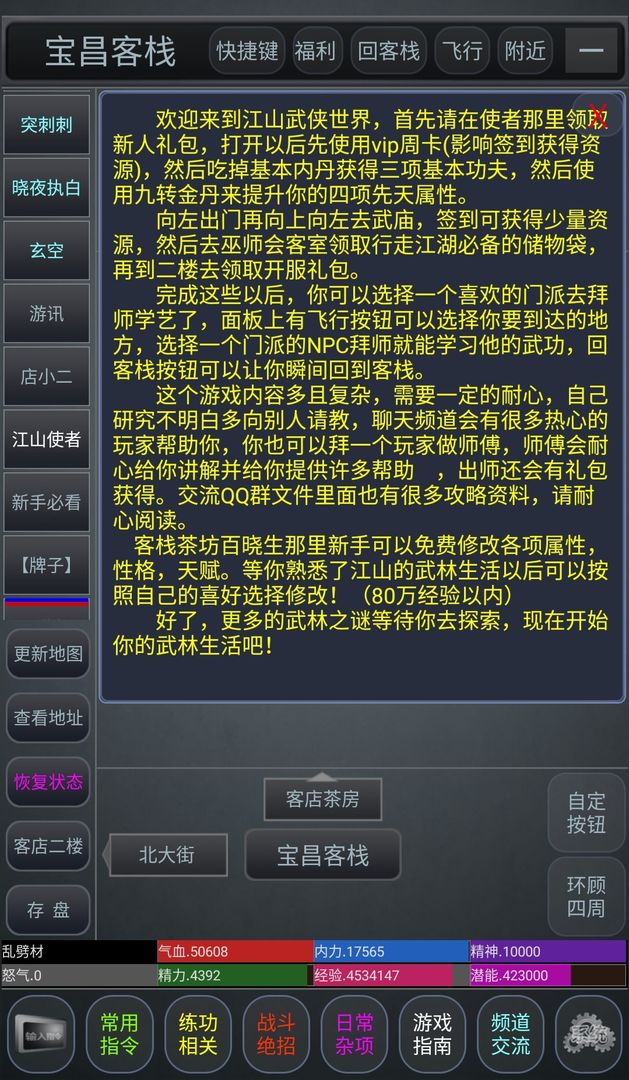The height and width of the screenshot is (1080, 629).
Task: Open the 自定按钮 custom button
Action: tap(586, 813)
